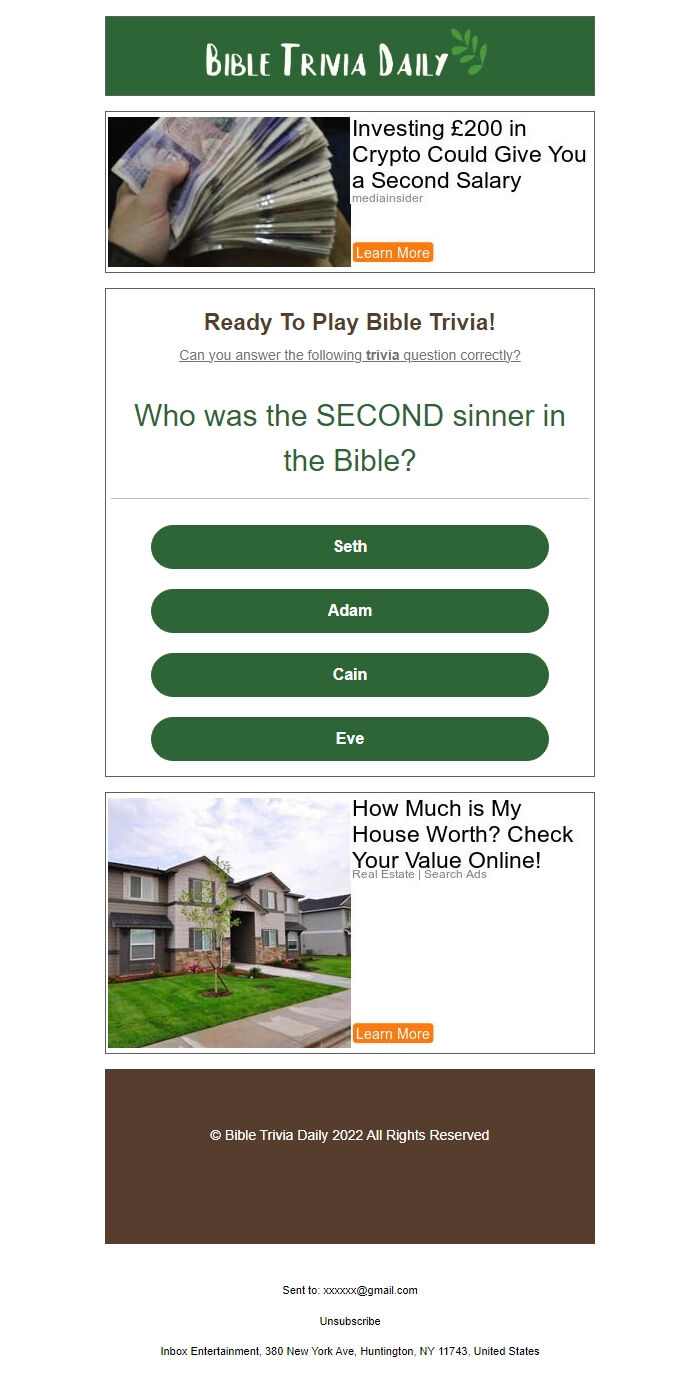This screenshot has height=1398, width=700.
Task: Tap Learn More on the house value ad
Action: (x=392, y=1034)
